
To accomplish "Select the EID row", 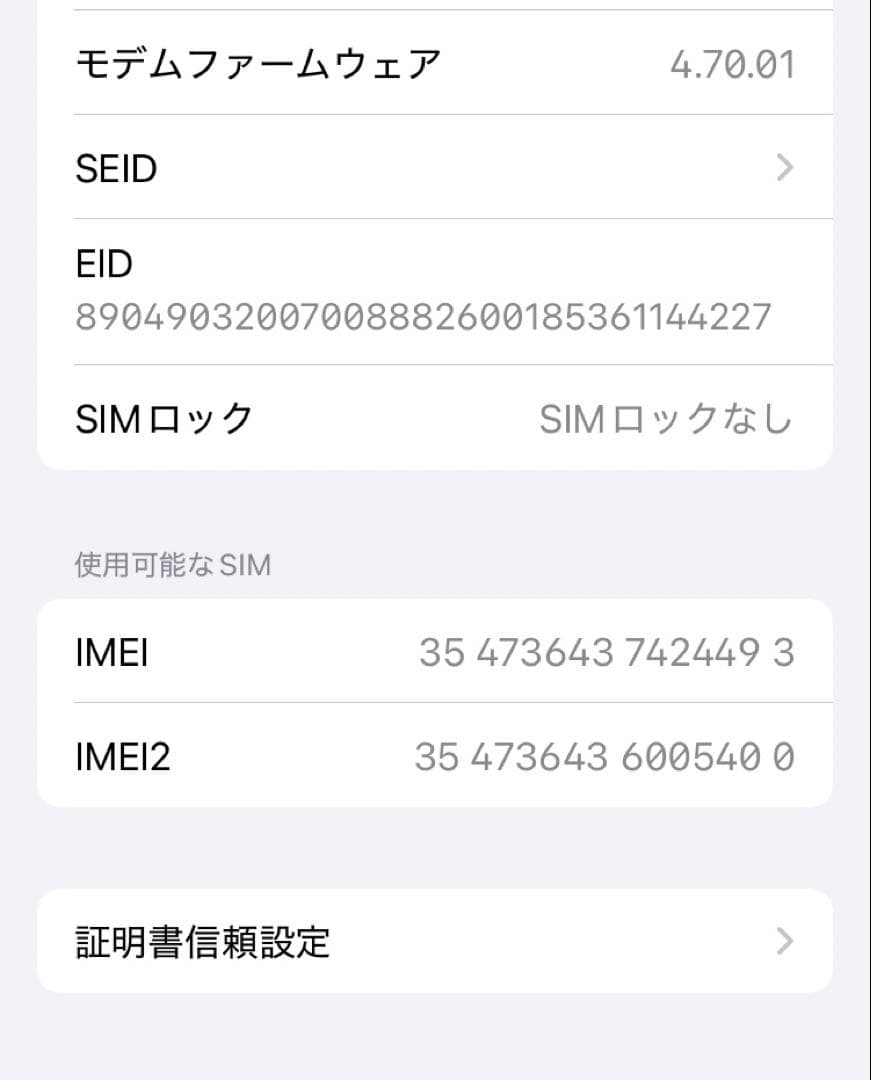I will point(435,290).
